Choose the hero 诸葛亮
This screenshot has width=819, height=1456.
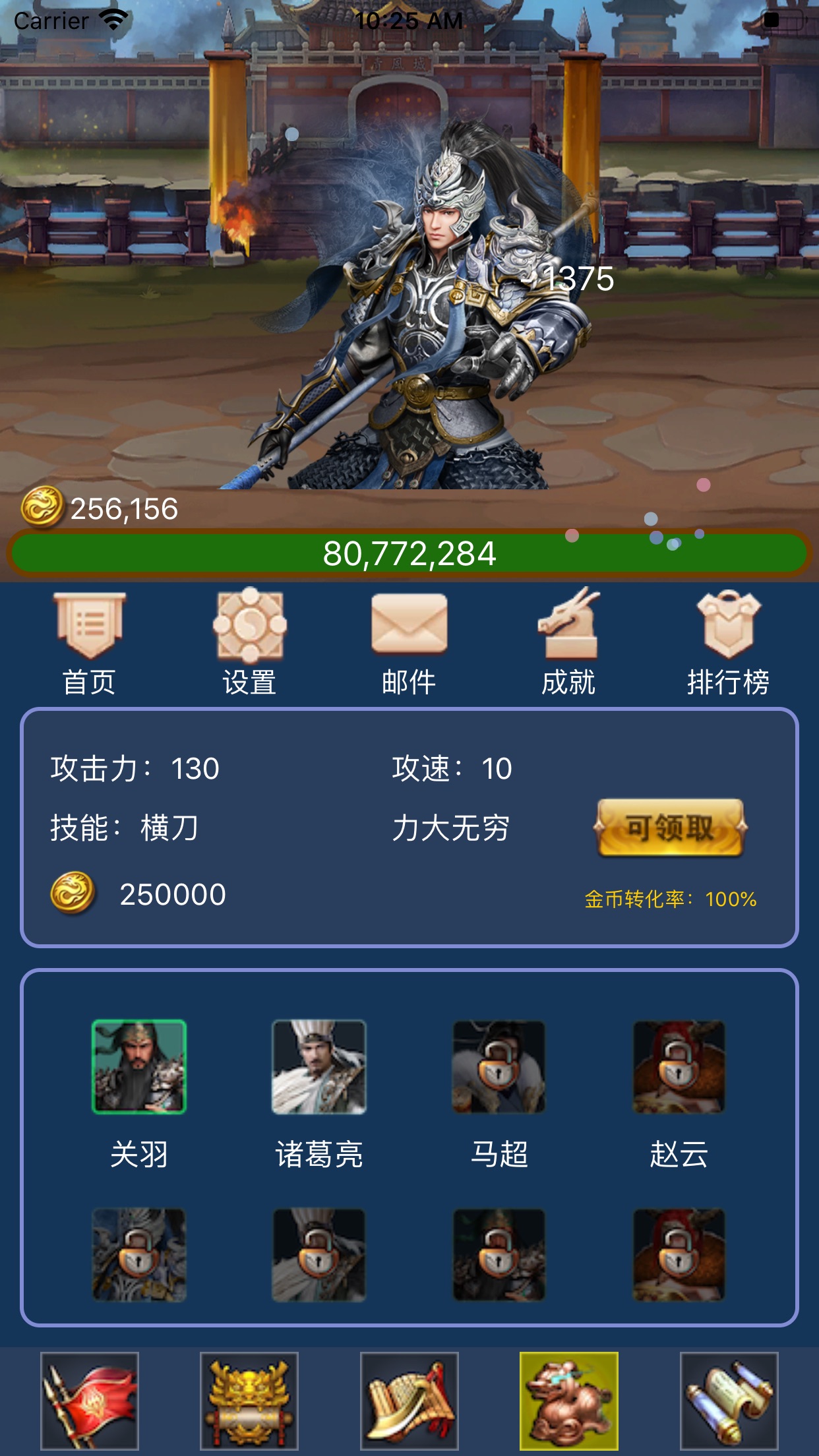(319, 1067)
